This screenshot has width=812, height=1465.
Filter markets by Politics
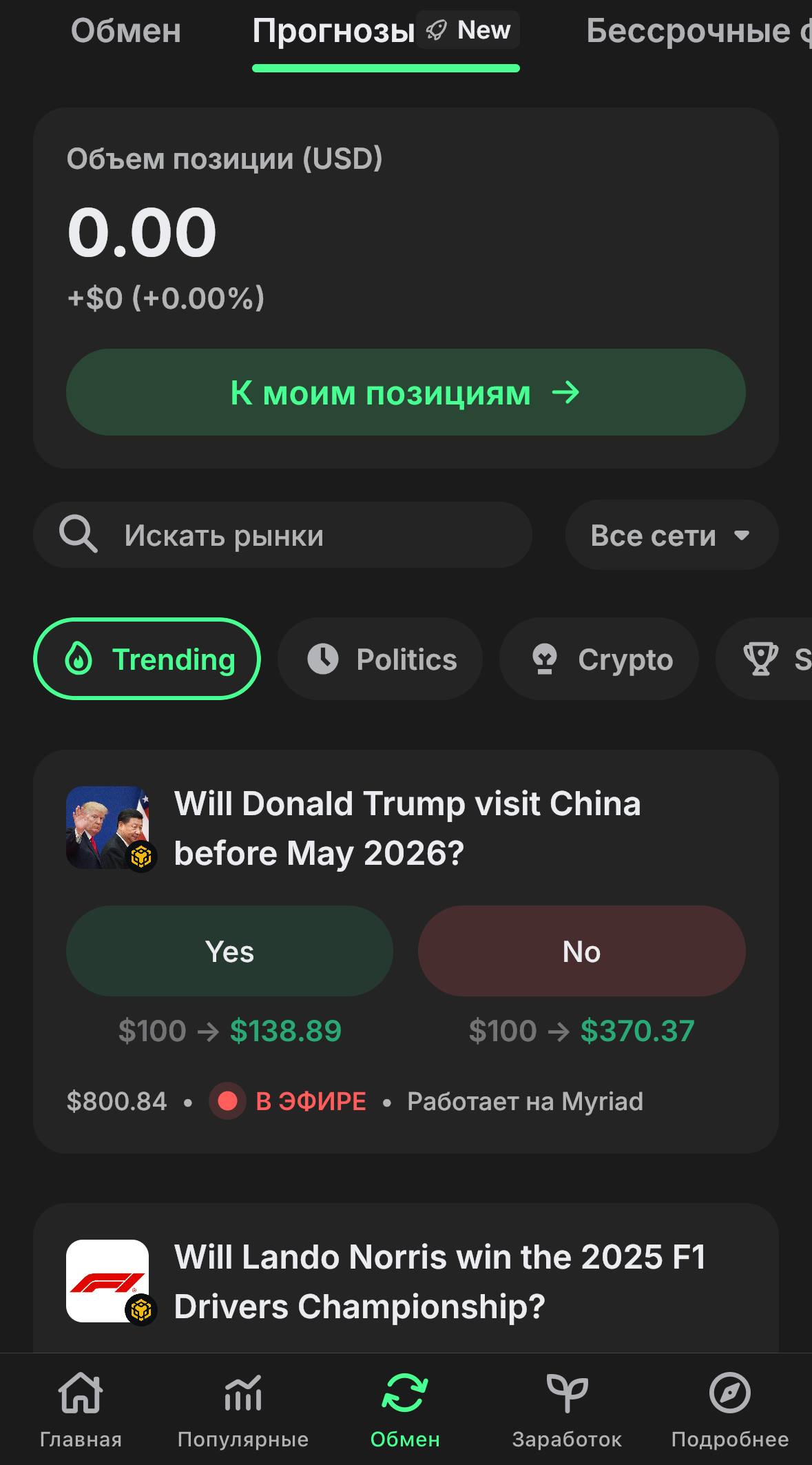(x=380, y=659)
